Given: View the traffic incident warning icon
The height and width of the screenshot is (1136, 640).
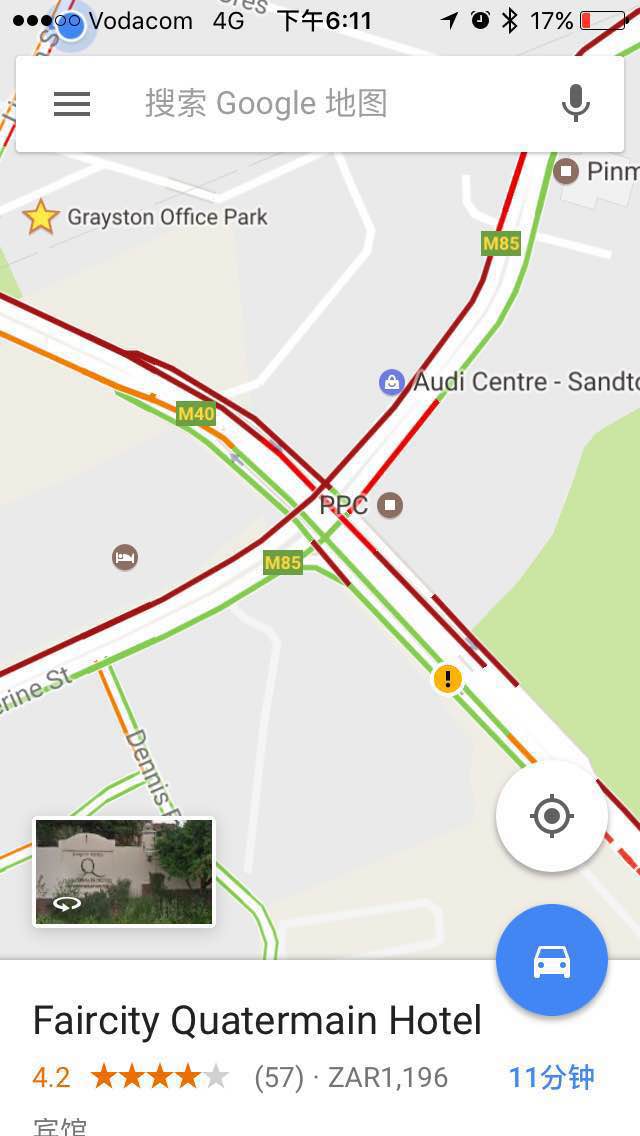Looking at the screenshot, I should click(x=447, y=680).
